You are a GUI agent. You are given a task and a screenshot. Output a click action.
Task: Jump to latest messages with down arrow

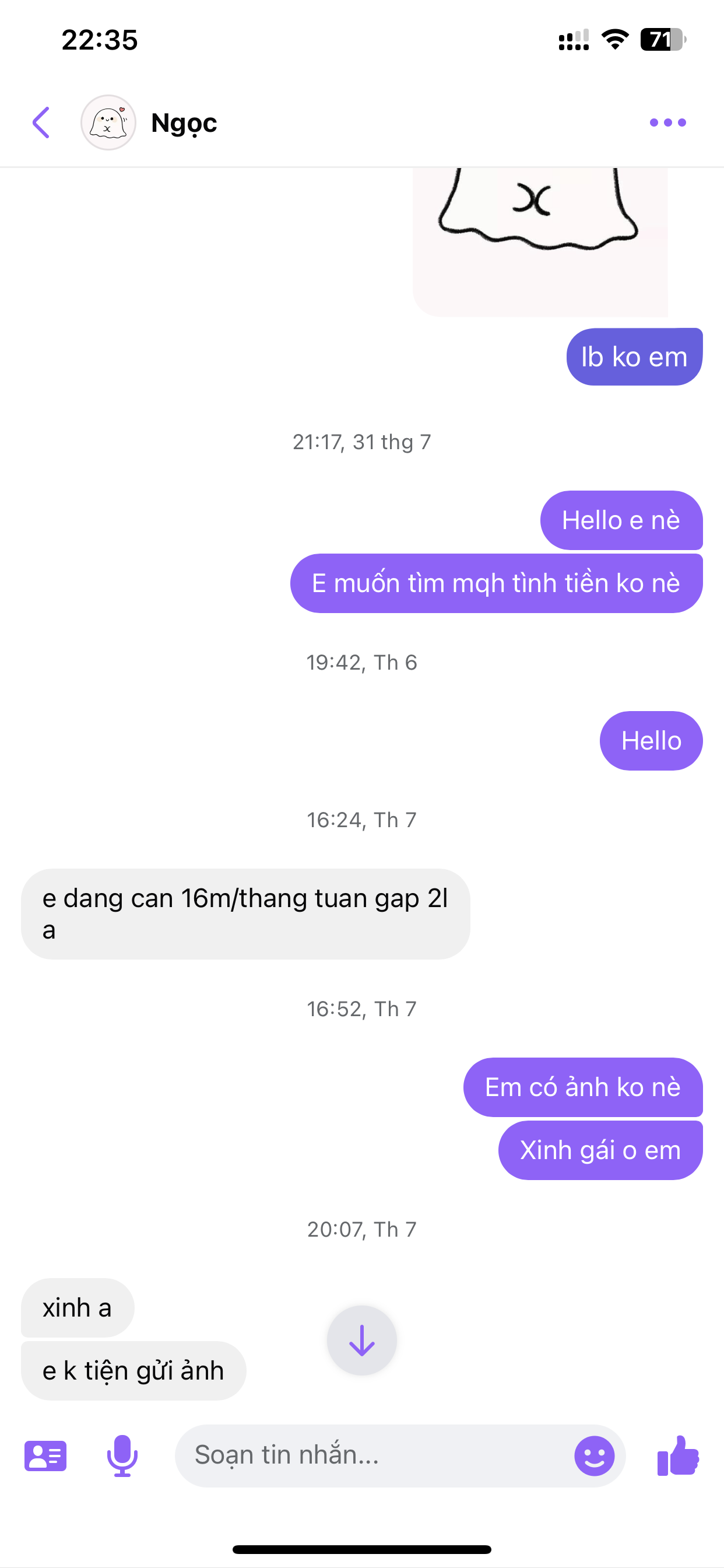(x=361, y=1340)
